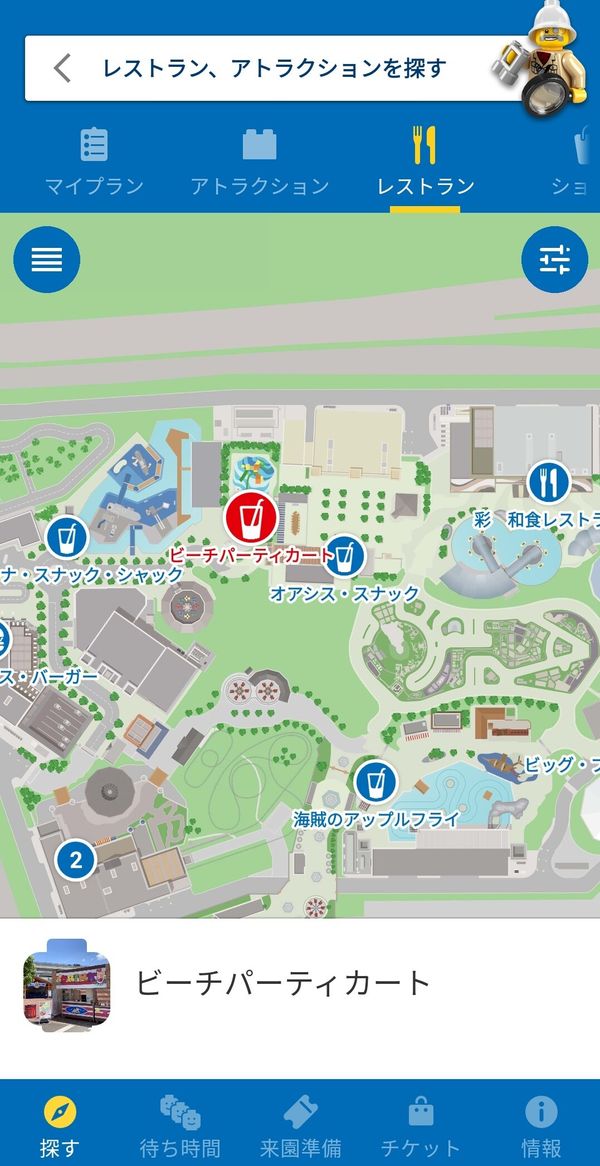Viewport: 600px width, 1166px height.
Task: Go to the 探す tab
Action: click(x=59, y=1125)
